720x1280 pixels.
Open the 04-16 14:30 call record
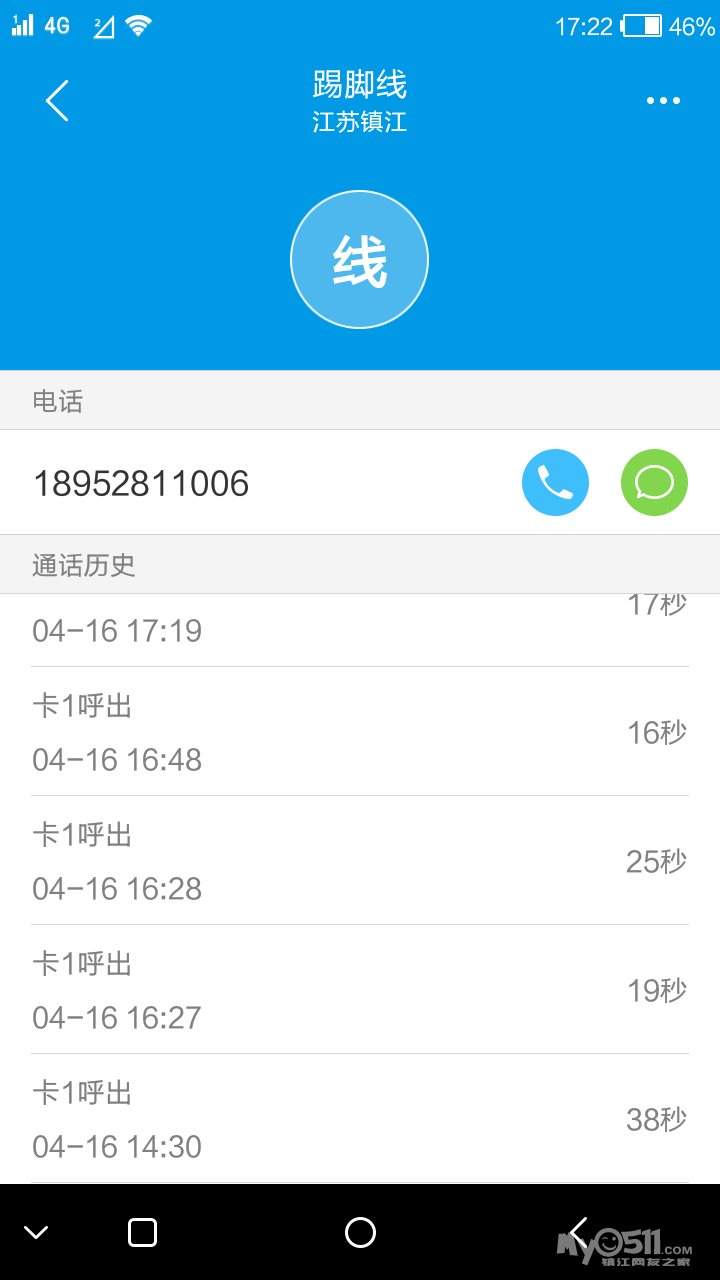click(360, 1119)
